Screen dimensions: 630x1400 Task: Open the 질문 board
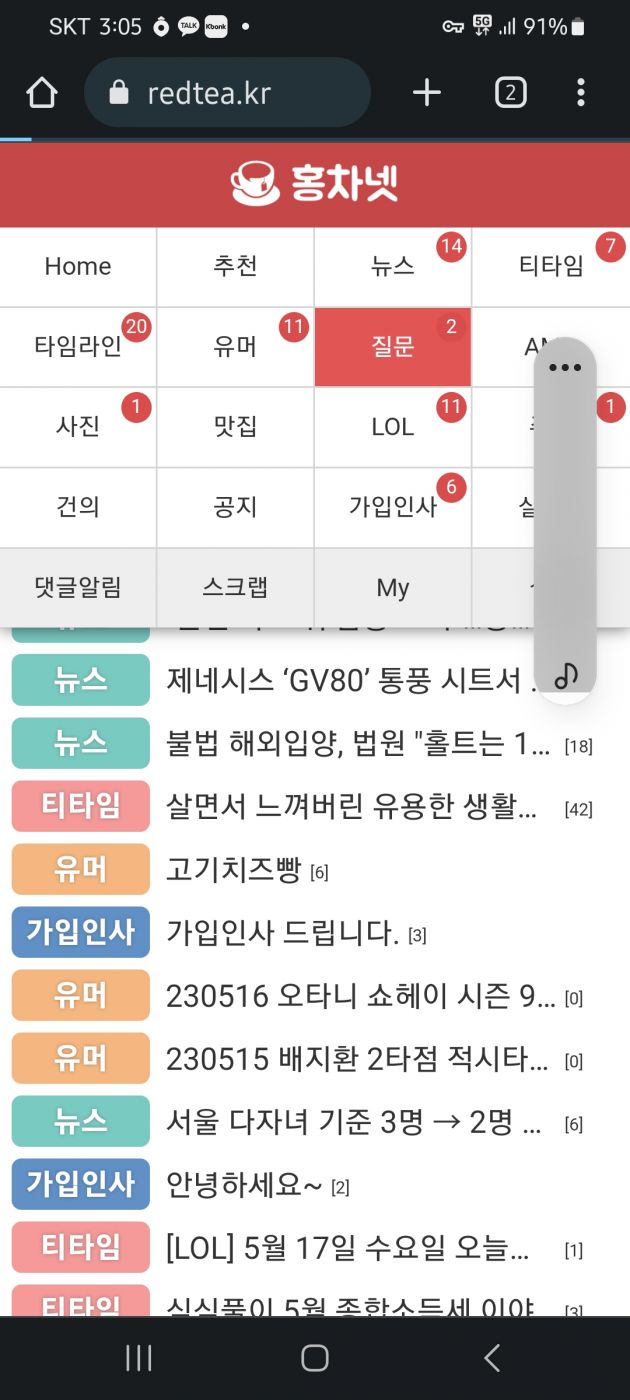point(392,347)
